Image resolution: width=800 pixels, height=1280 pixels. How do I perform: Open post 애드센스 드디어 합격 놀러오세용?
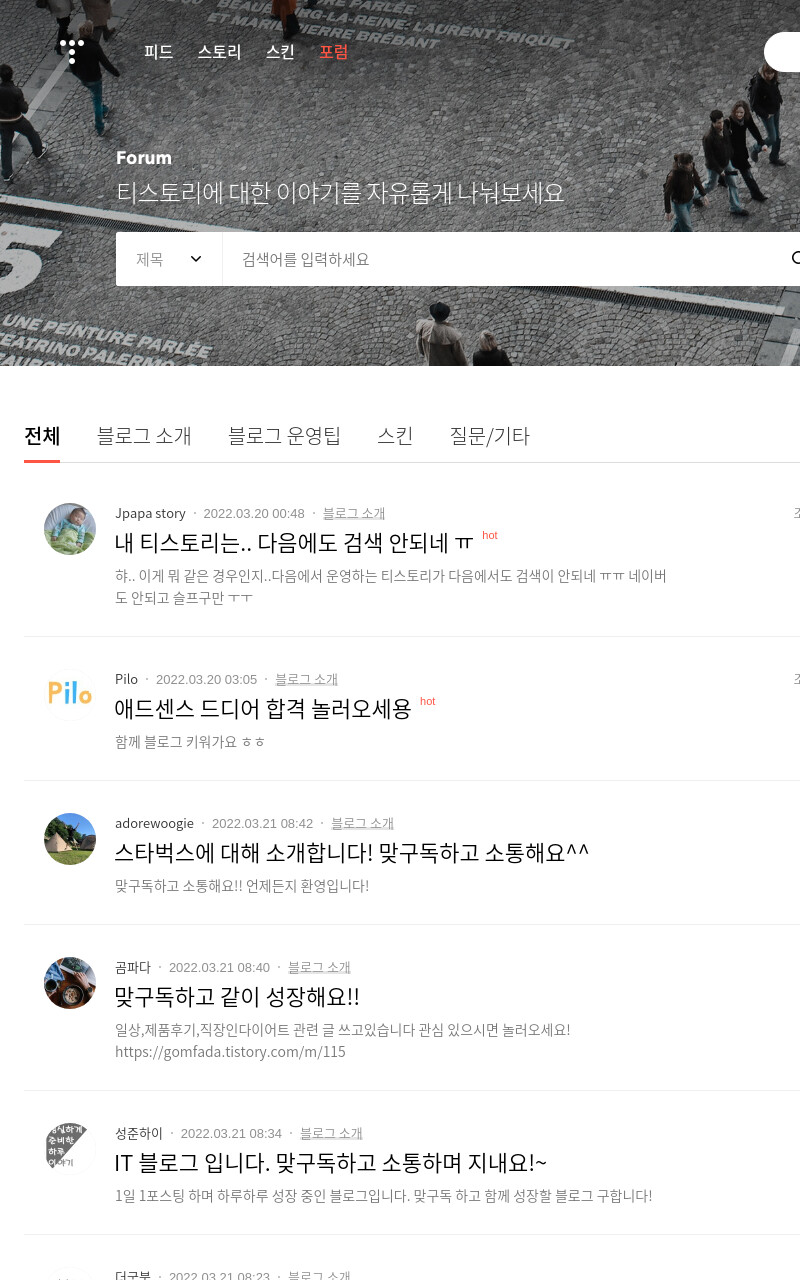(263, 709)
